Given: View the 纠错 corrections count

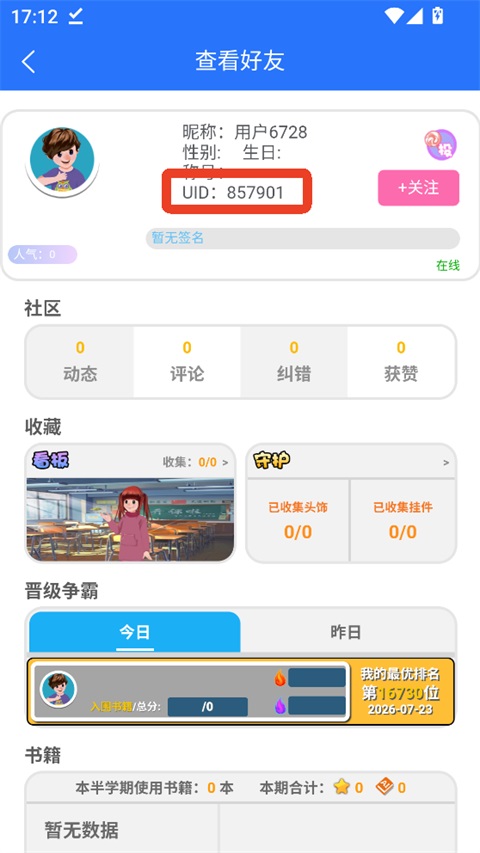Looking at the screenshot, I should coord(294,362).
